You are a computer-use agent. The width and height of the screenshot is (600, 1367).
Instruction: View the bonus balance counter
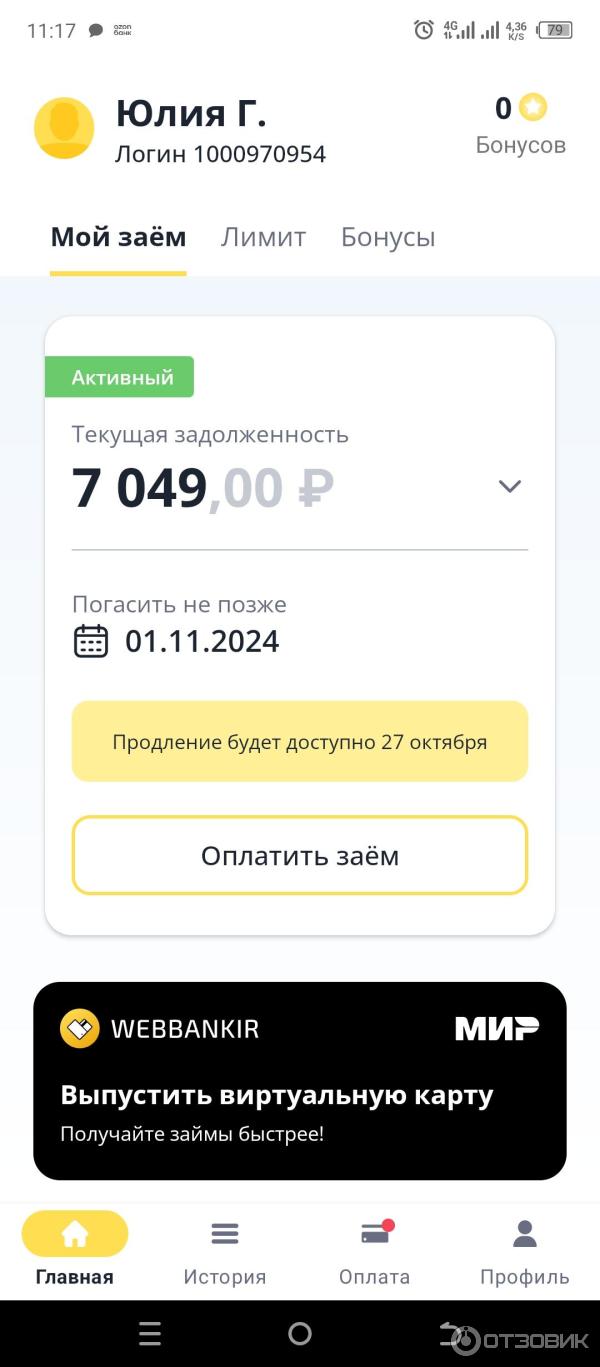pos(520,124)
